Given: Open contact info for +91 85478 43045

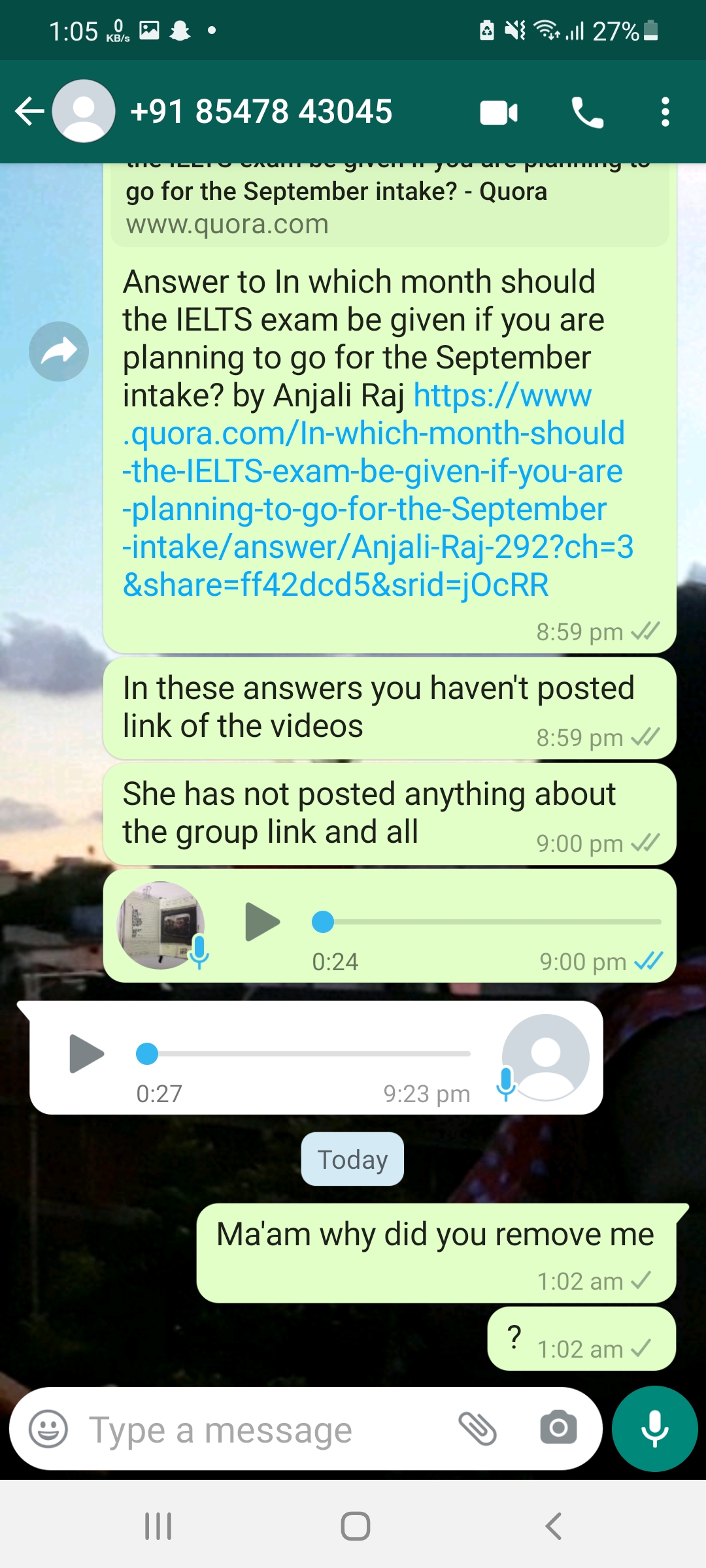Looking at the screenshot, I should 261,111.
